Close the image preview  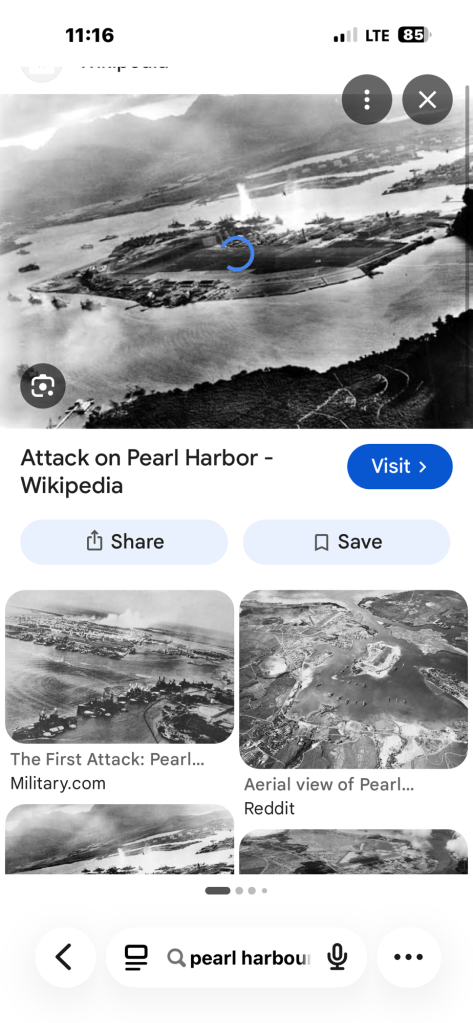coord(427,100)
